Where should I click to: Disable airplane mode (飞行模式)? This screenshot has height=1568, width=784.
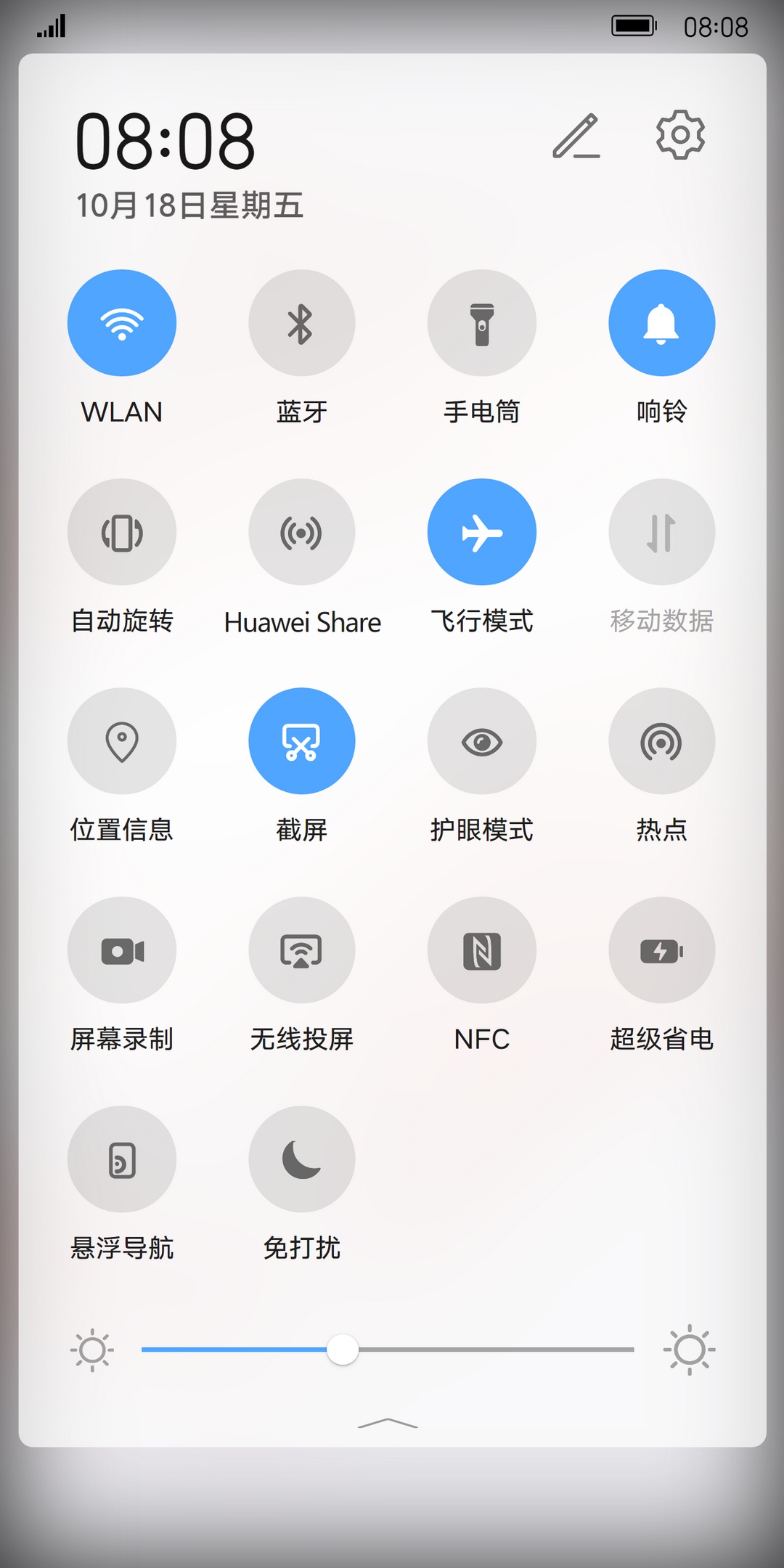pyautogui.click(x=481, y=532)
